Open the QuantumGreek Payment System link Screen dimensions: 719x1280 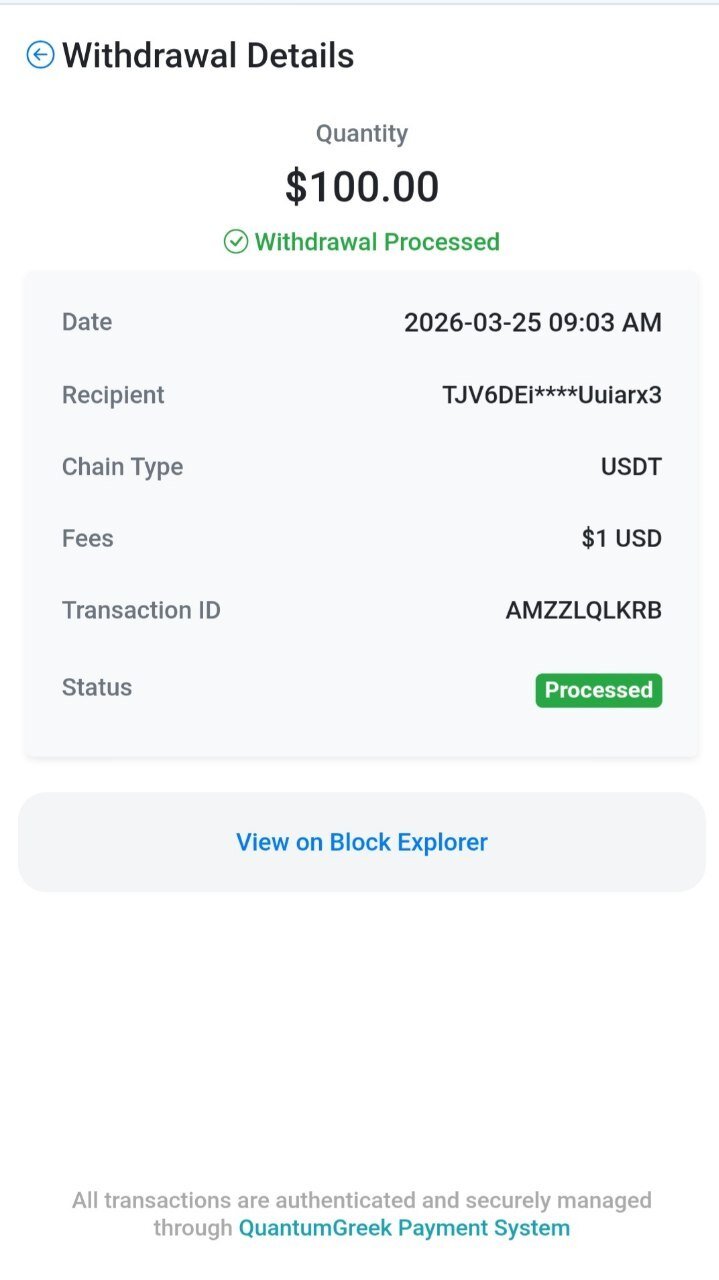pyautogui.click(x=404, y=1228)
